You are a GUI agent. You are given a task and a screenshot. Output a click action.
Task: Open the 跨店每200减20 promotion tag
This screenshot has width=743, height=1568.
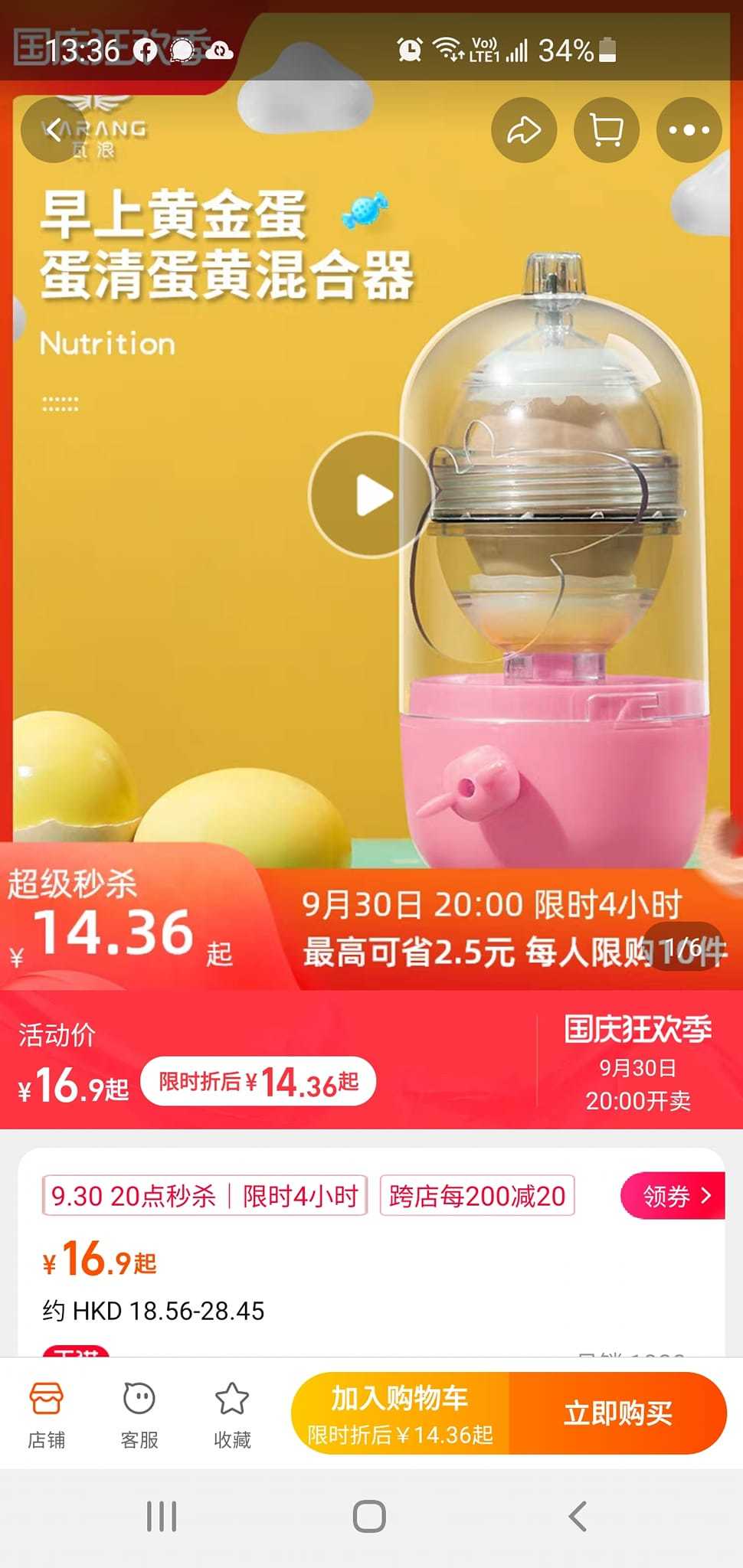pos(477,1195)
